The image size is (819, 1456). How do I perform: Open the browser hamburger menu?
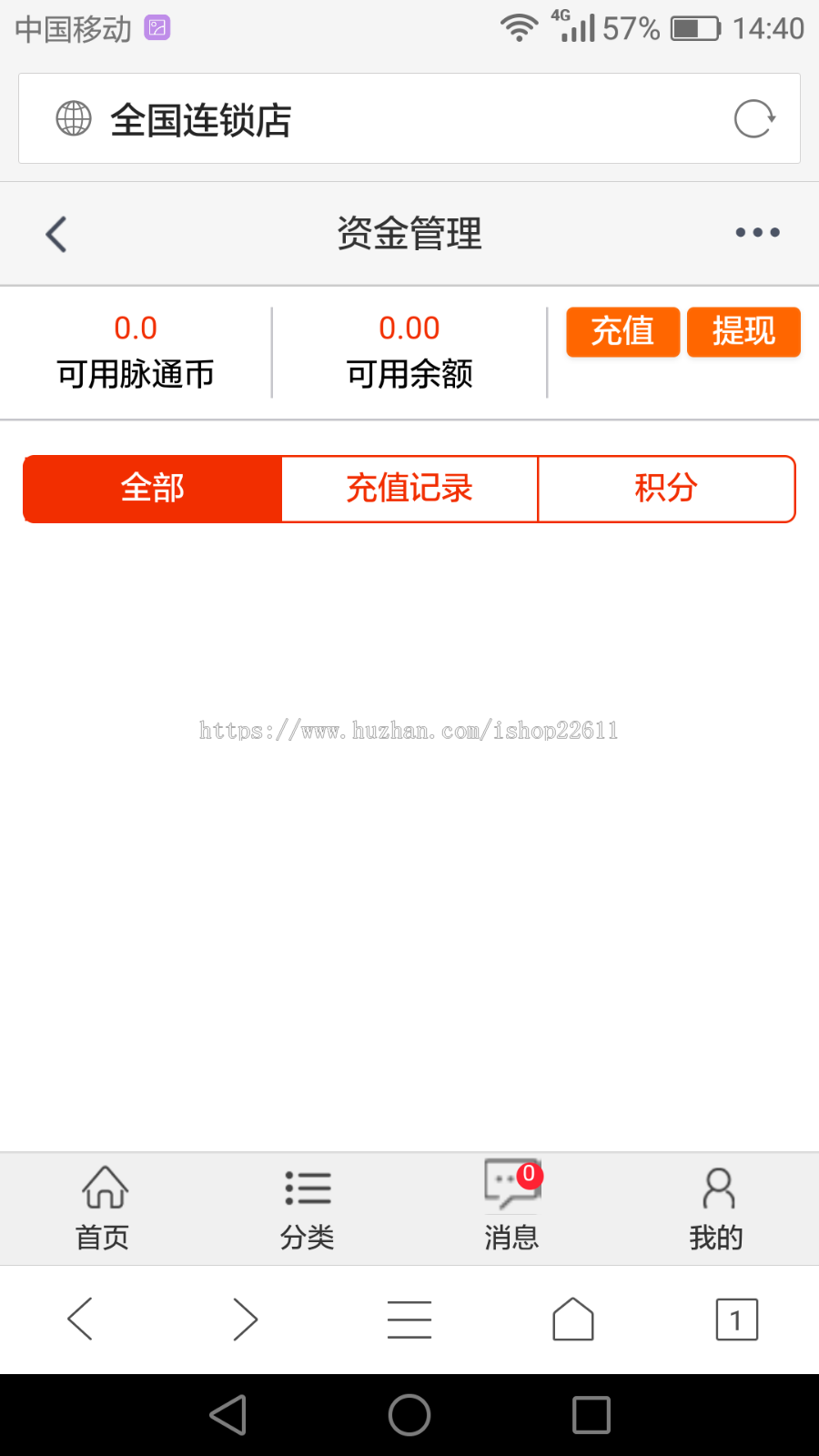click(x=409, y=1318)
